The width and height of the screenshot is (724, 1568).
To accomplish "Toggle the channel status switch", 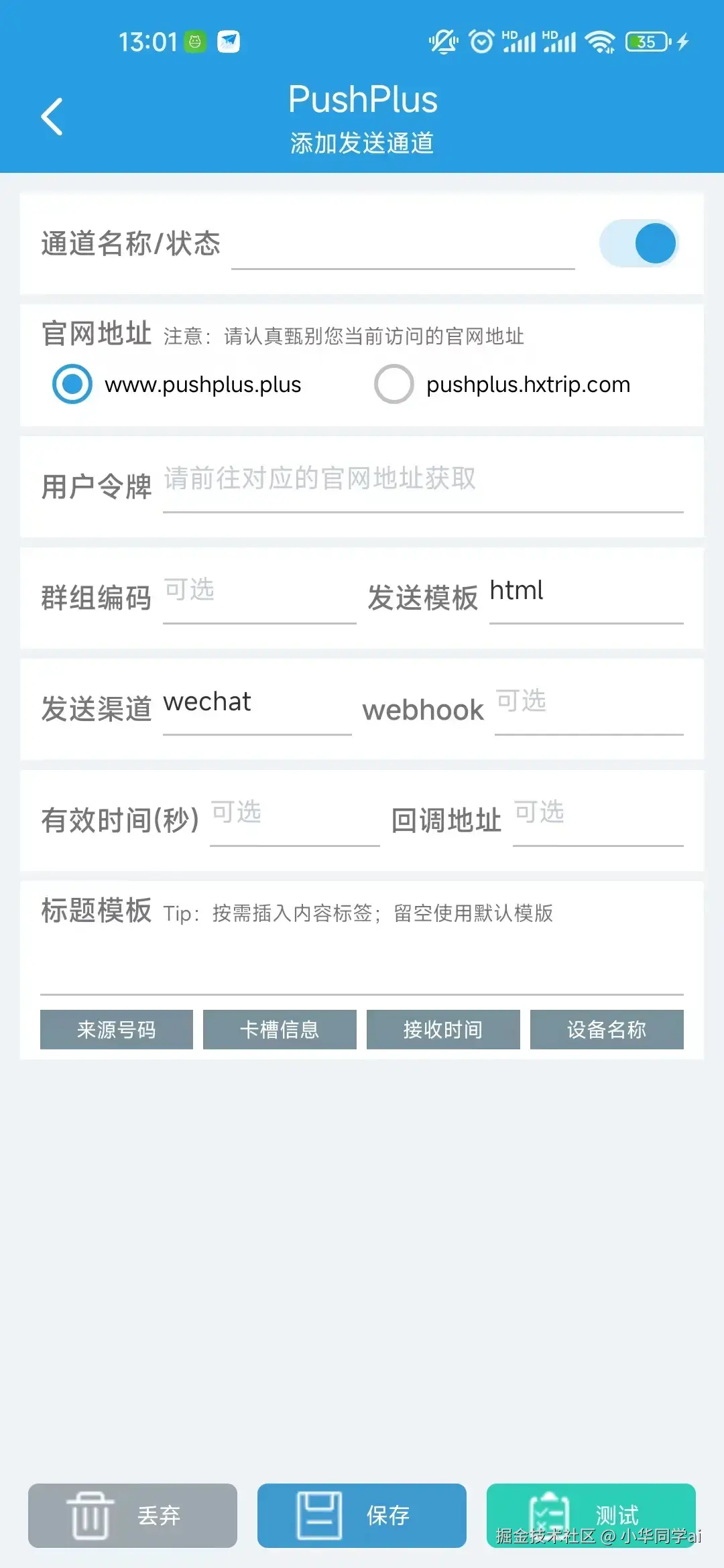I will click(x=638, y=243).
